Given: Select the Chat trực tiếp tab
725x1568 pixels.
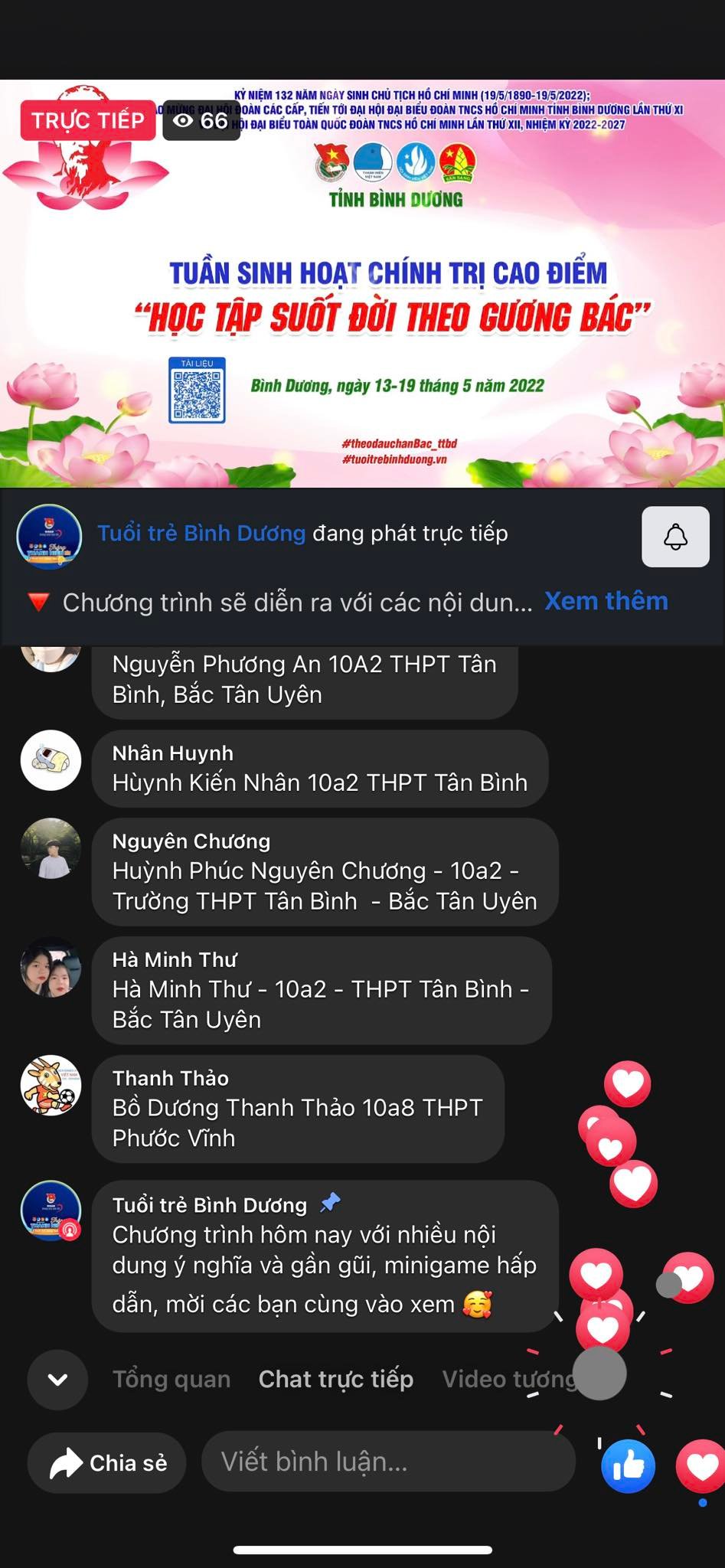Looking at the screenshot, I should coord(335,1380).
